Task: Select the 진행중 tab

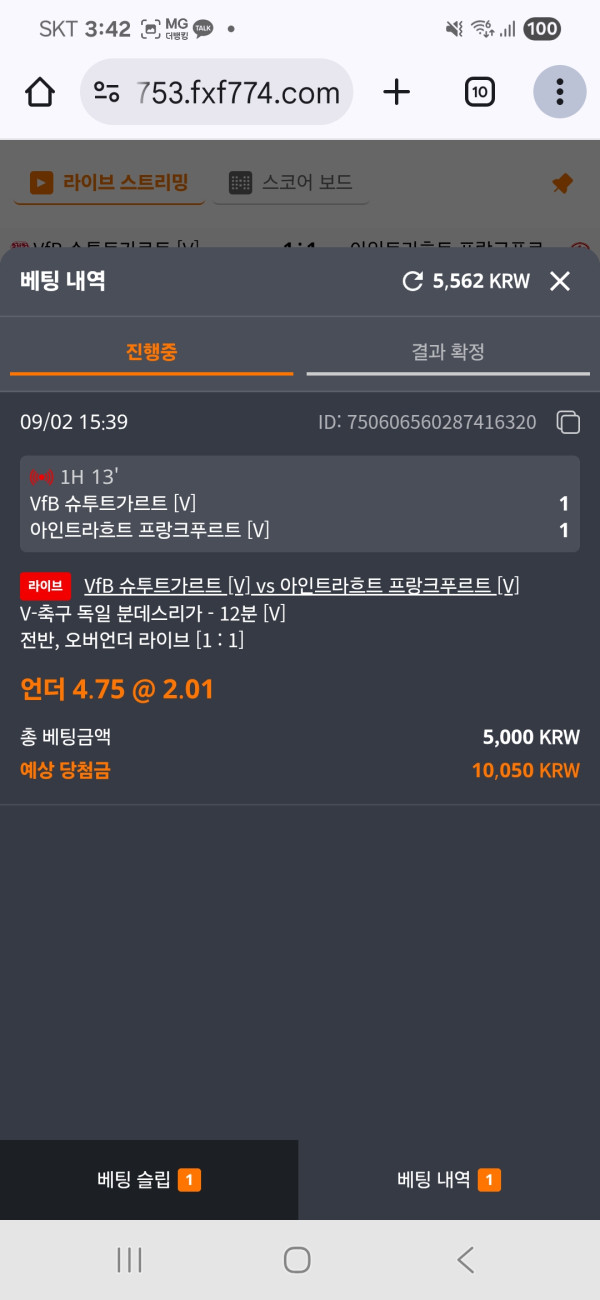Action: pos(151,353)
